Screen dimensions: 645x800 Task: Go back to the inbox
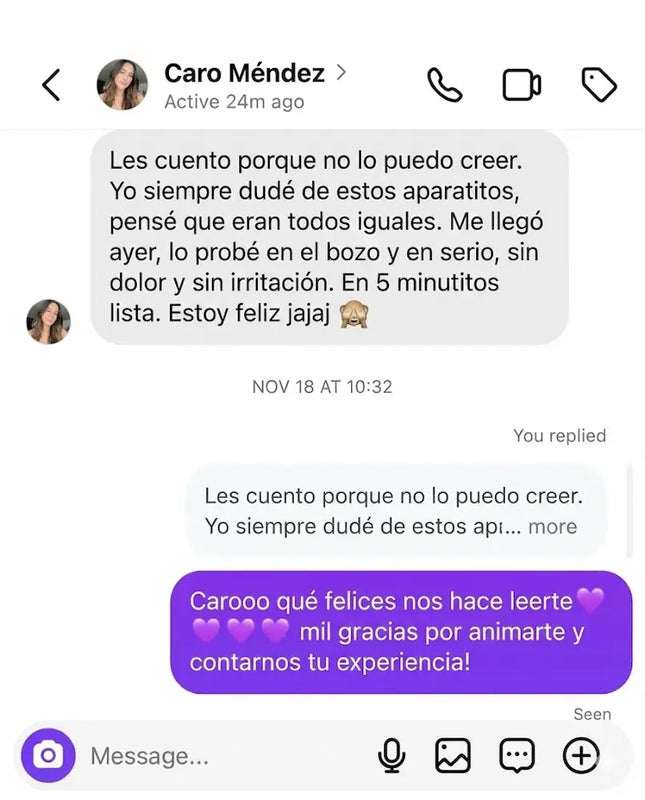[x=51, y=85]
